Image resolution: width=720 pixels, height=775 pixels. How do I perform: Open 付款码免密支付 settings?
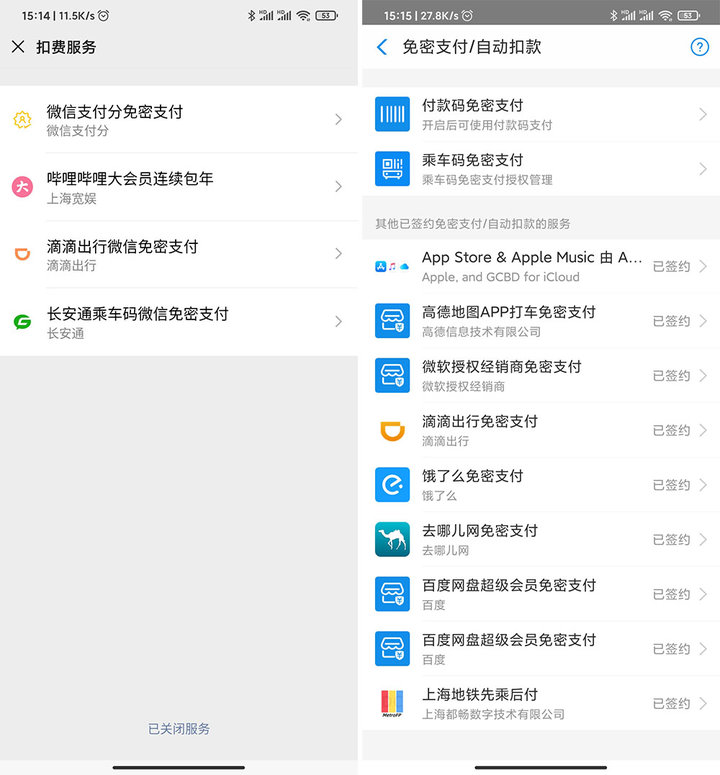(x=540, y=114)
